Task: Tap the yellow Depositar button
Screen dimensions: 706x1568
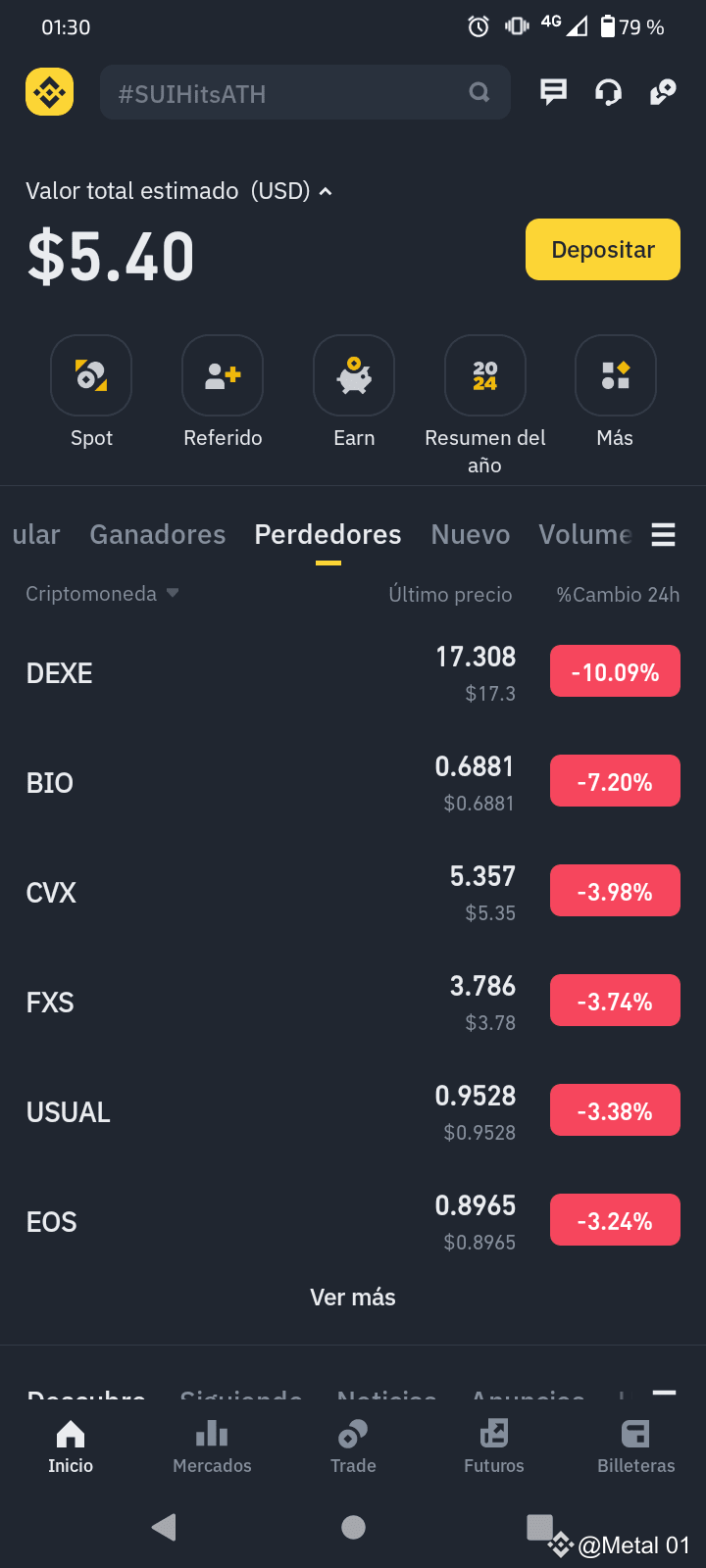Action: click(603, 250)
